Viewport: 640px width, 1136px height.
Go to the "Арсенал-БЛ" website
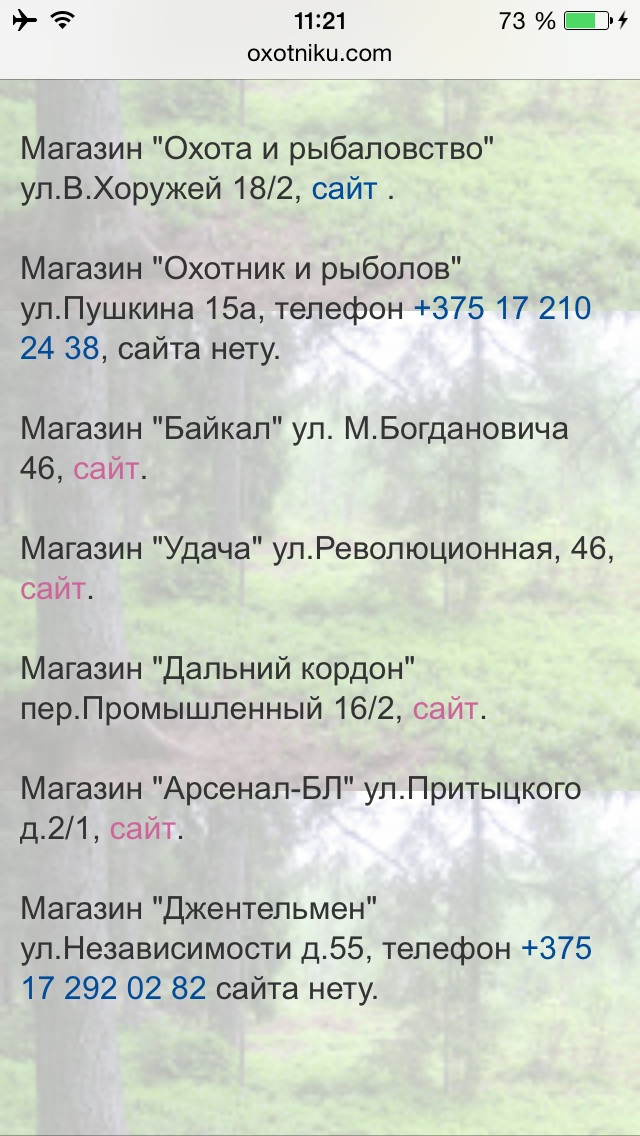[x=142, y=829]
